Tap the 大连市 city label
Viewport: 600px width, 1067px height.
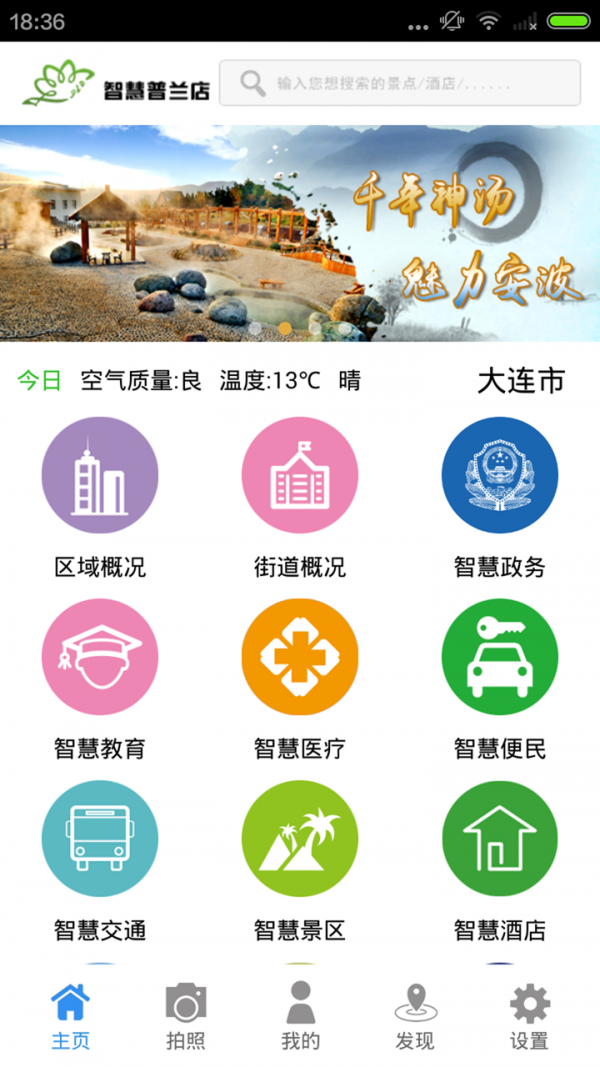tap(521, 381)
